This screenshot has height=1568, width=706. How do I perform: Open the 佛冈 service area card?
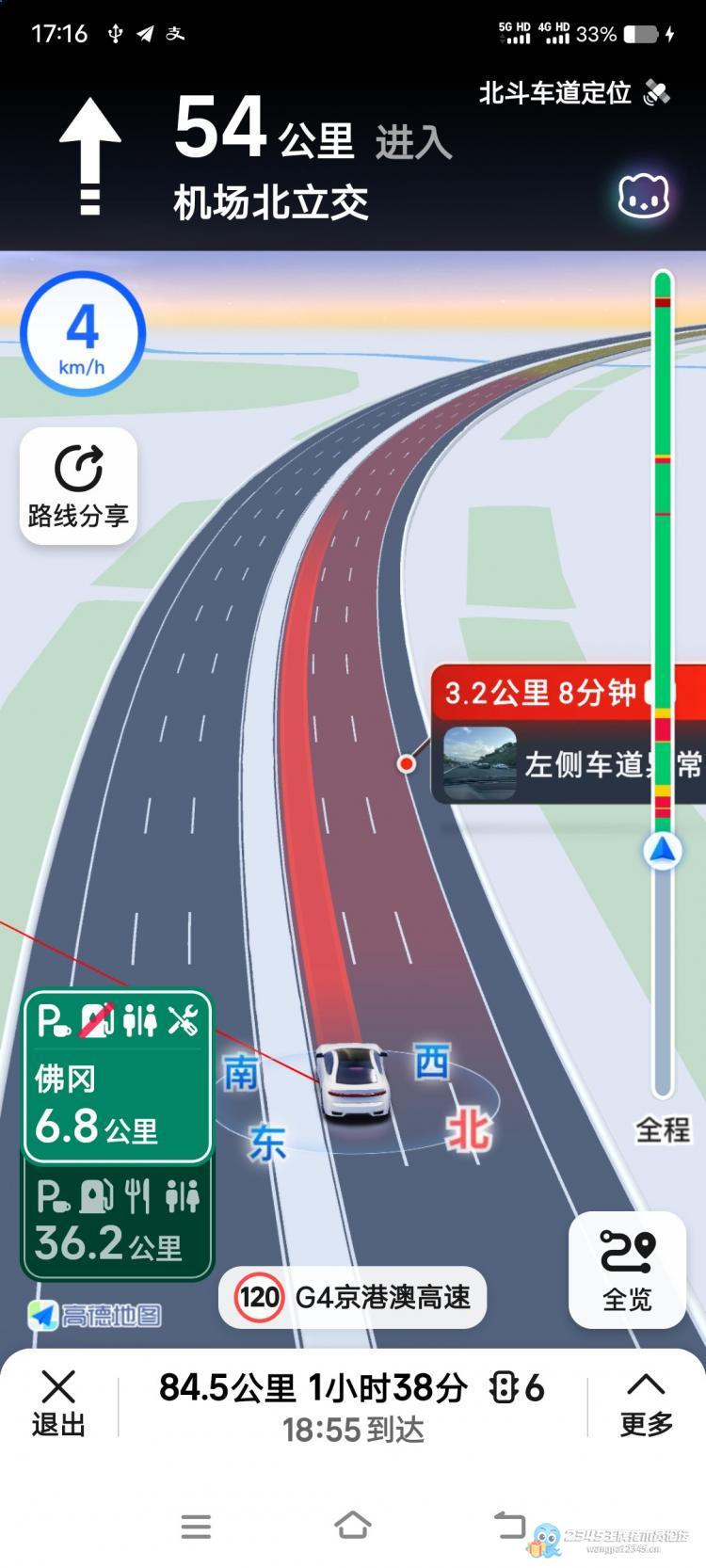click(118, 1078)
